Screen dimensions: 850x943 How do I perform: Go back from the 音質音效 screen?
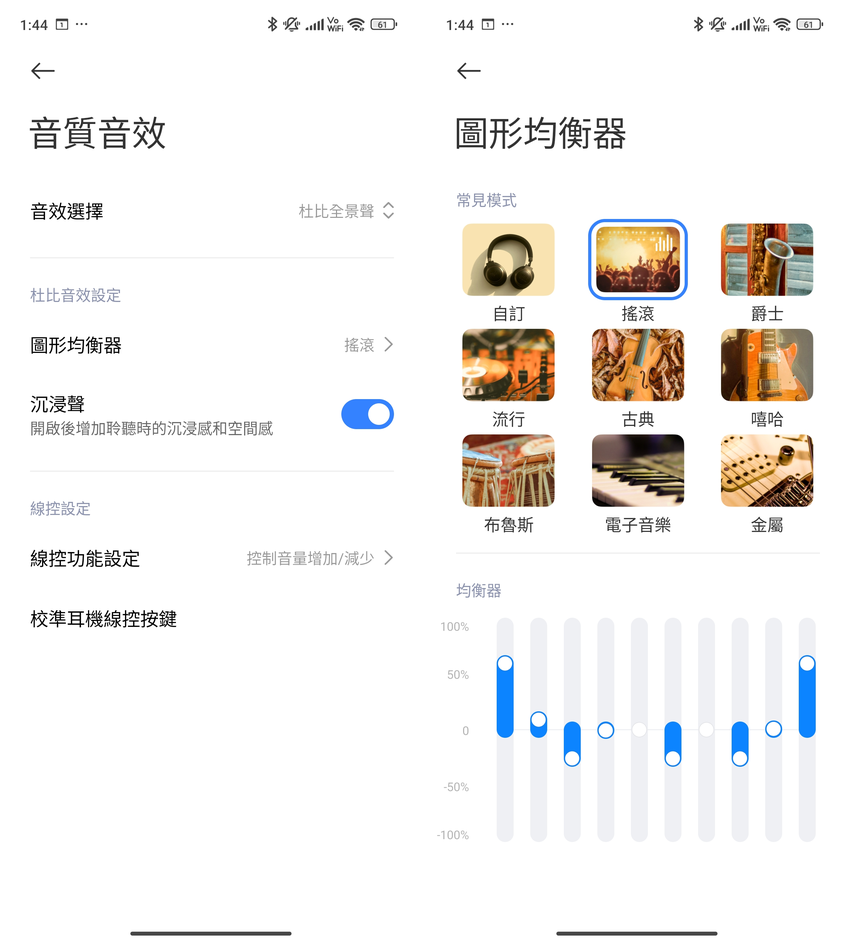coord(42,71)
